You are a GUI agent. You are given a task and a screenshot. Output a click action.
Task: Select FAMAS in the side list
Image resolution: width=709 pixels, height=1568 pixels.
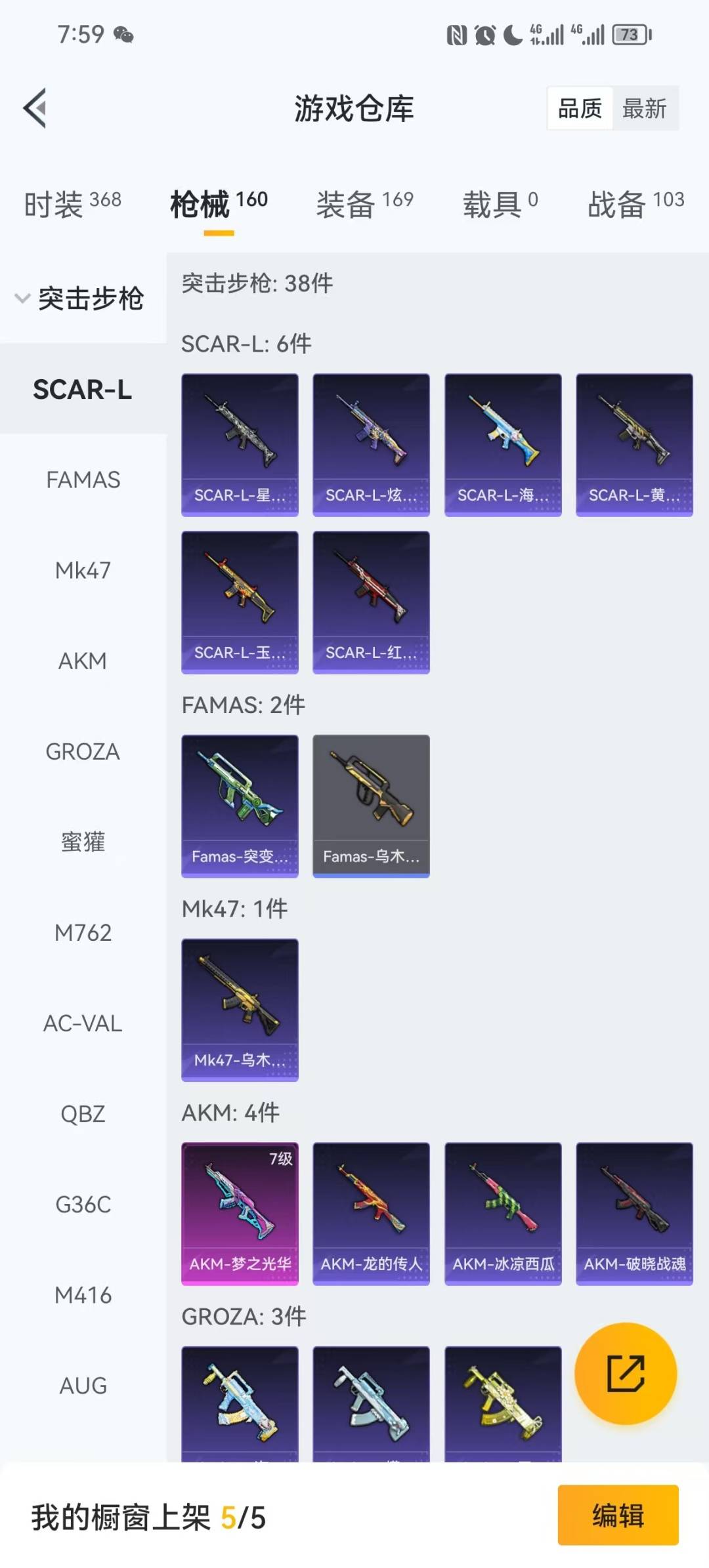pyautogui.click(x=83, y=480)
